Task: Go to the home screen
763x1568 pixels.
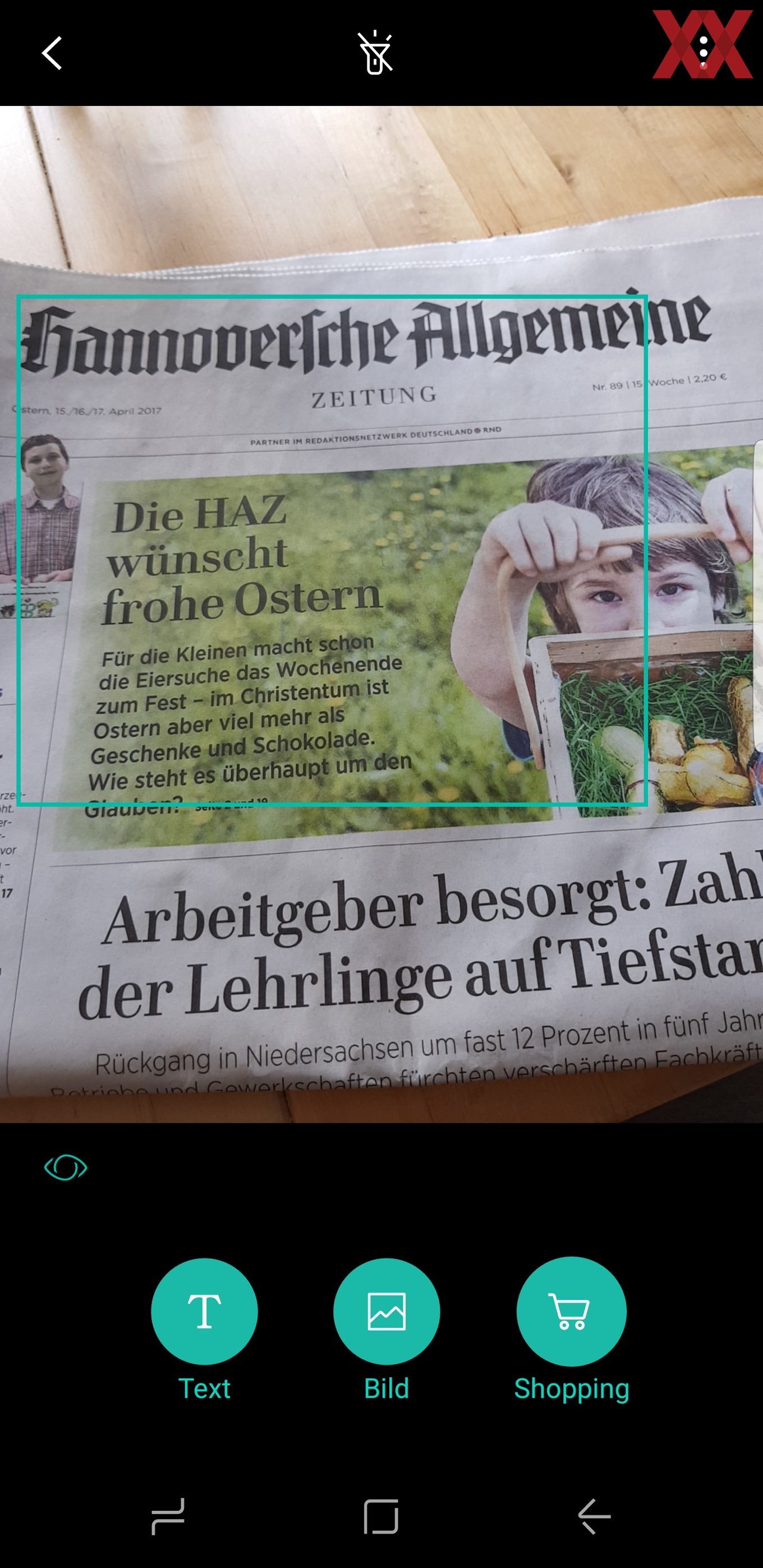Action: (x=381, y=1516)
